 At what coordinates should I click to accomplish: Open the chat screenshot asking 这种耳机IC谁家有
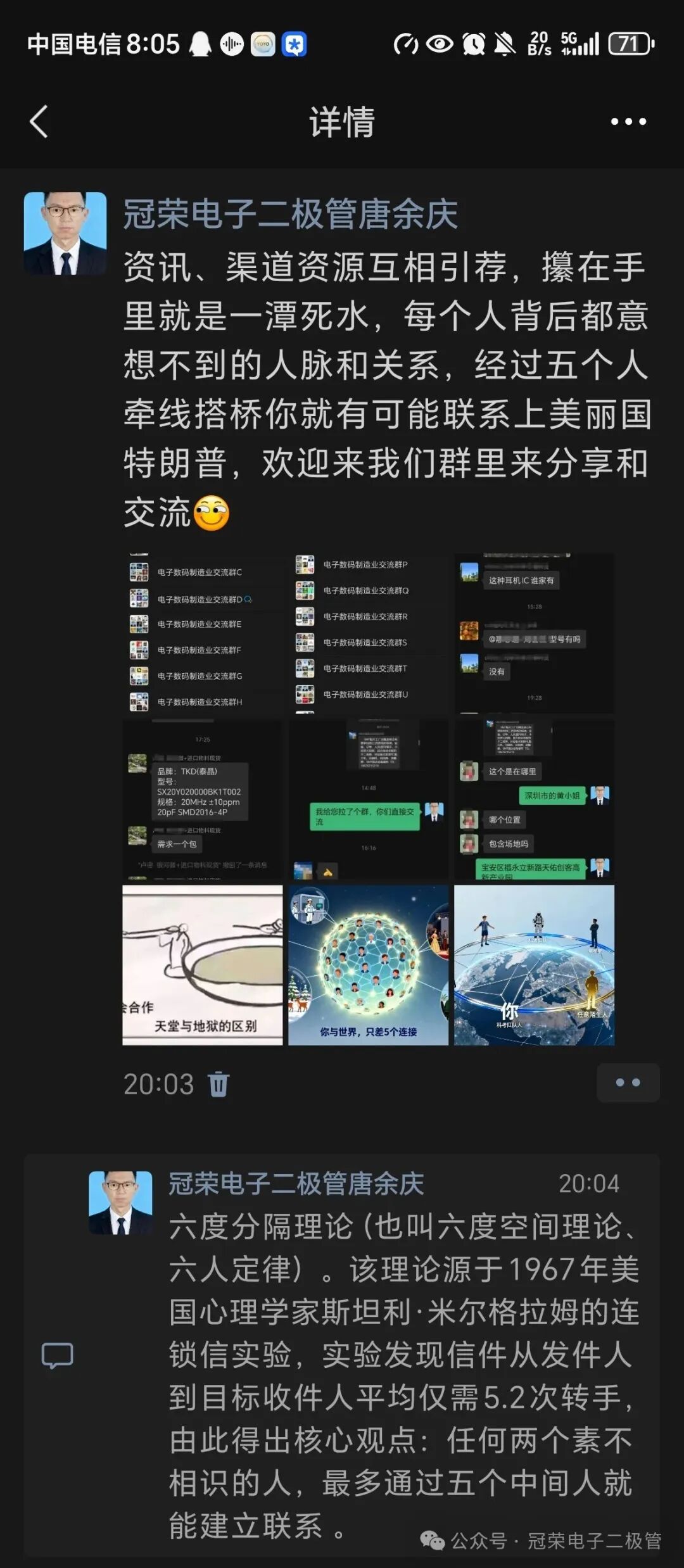point(534,633)
